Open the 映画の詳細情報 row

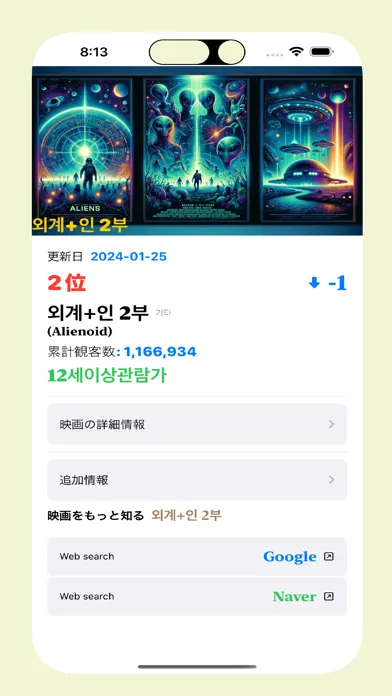(197, 424)
